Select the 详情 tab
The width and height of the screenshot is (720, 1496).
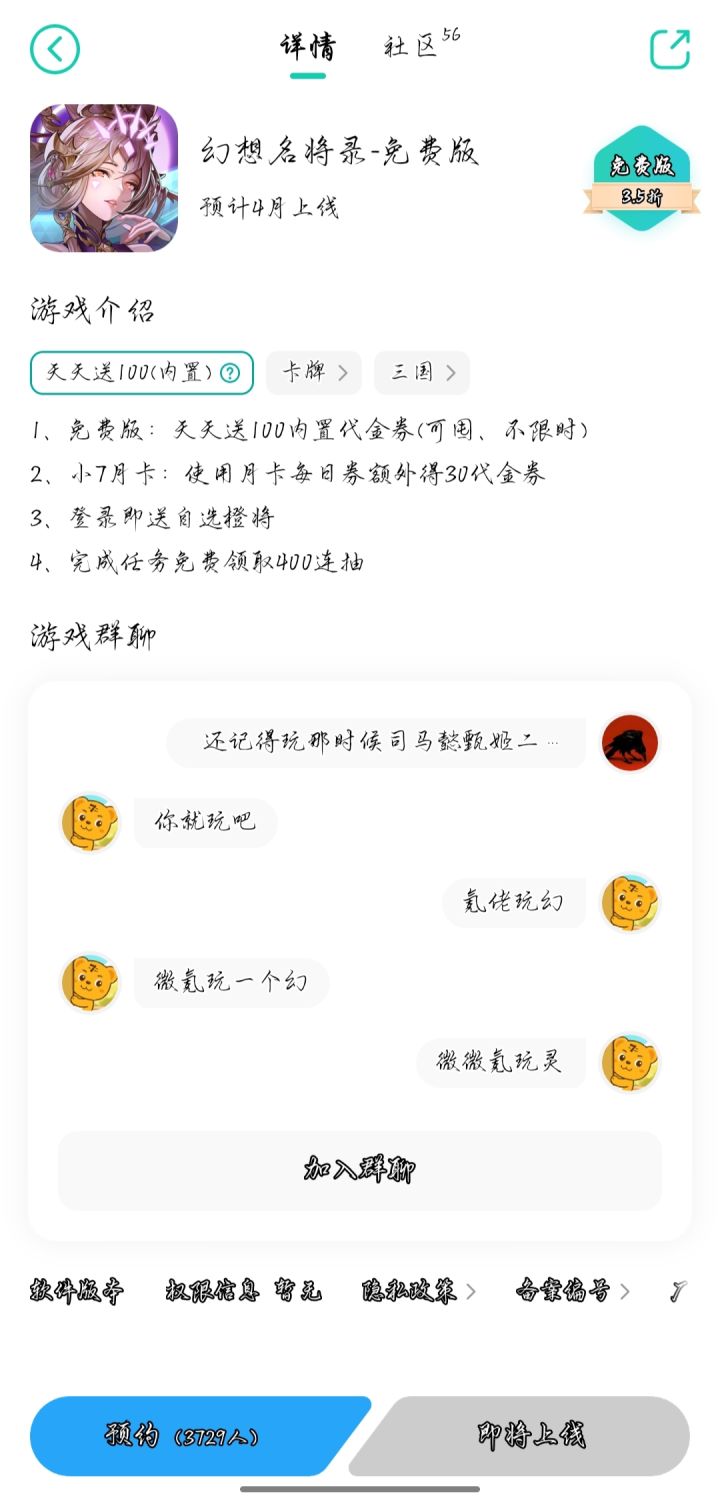coord(307,46)
